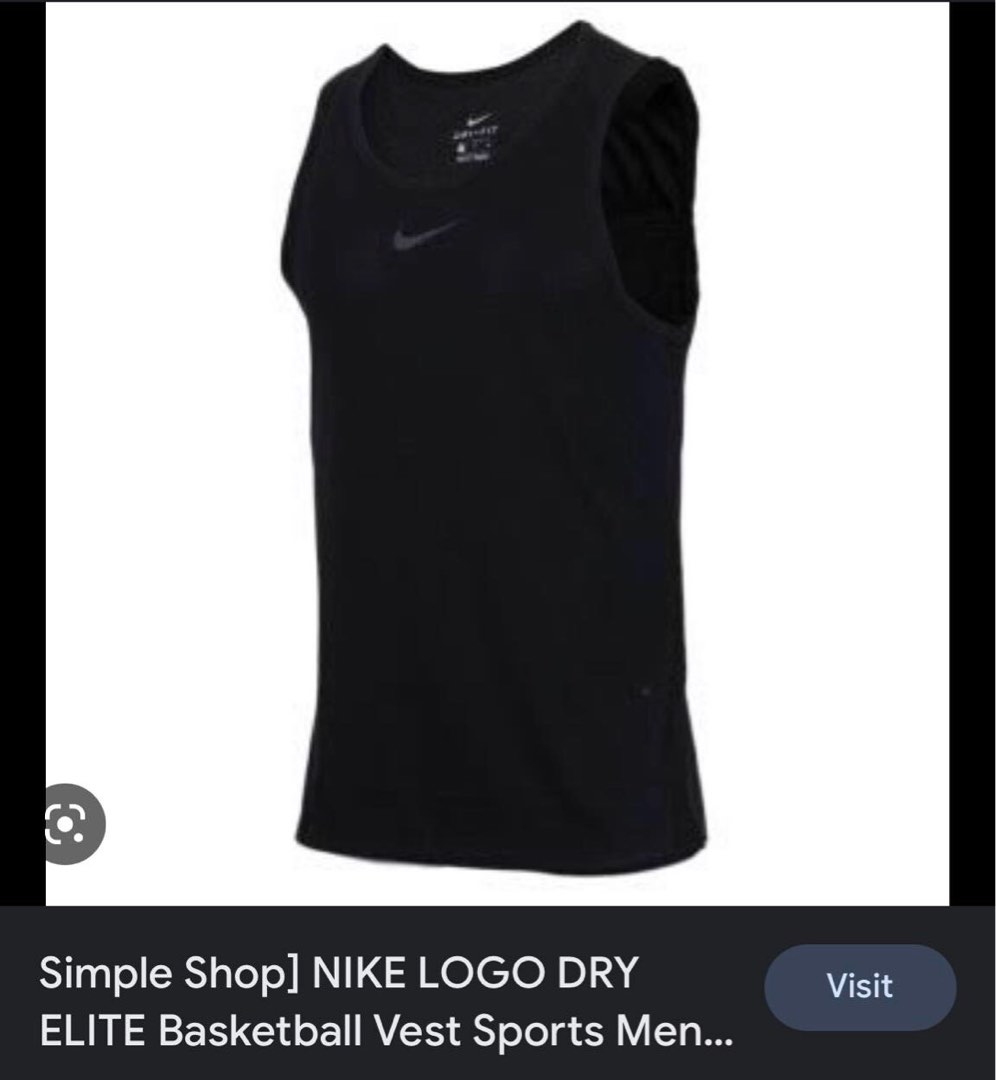Tap the Visit button
Image resolution: width=996 pixels, height=1080 pixels.
pos(859,987)
